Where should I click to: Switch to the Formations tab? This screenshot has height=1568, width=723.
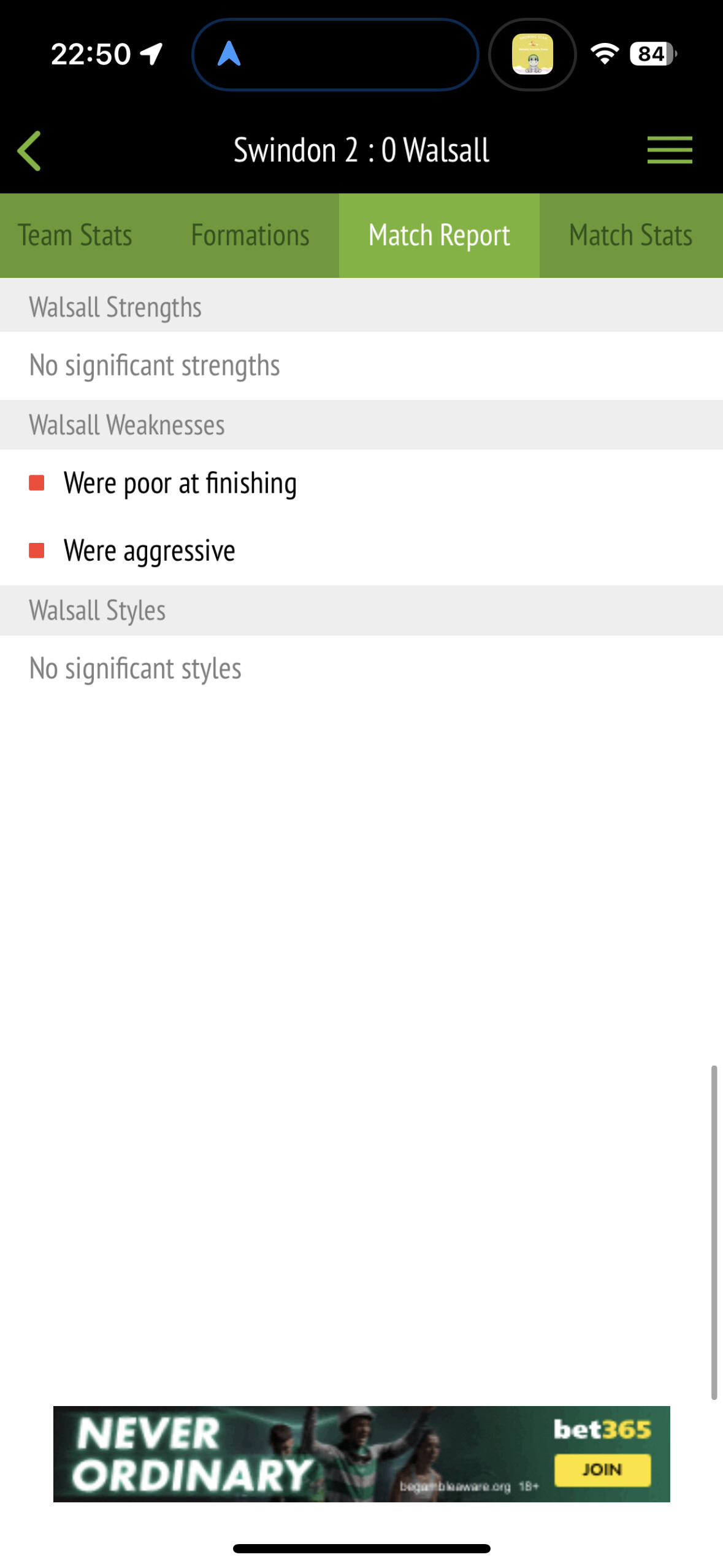250,236
